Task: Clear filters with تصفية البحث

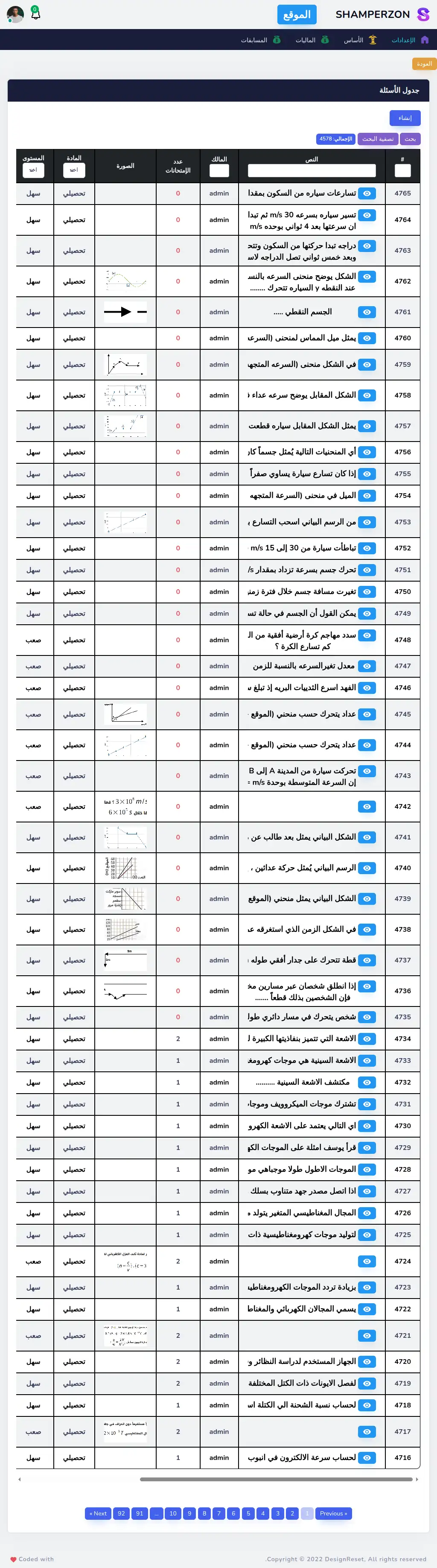Action: (378, 139)
